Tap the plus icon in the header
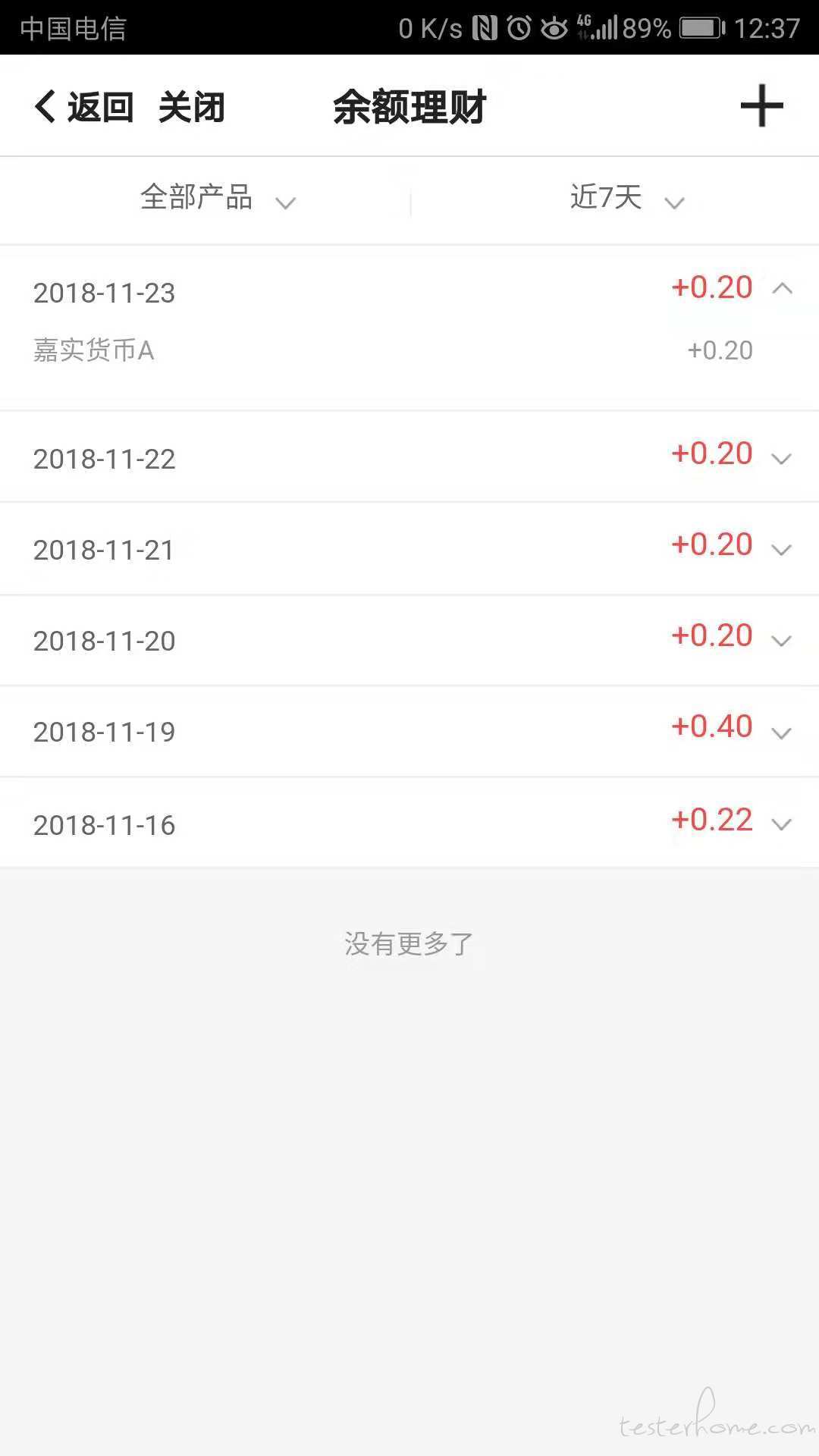 pos(761,106)
